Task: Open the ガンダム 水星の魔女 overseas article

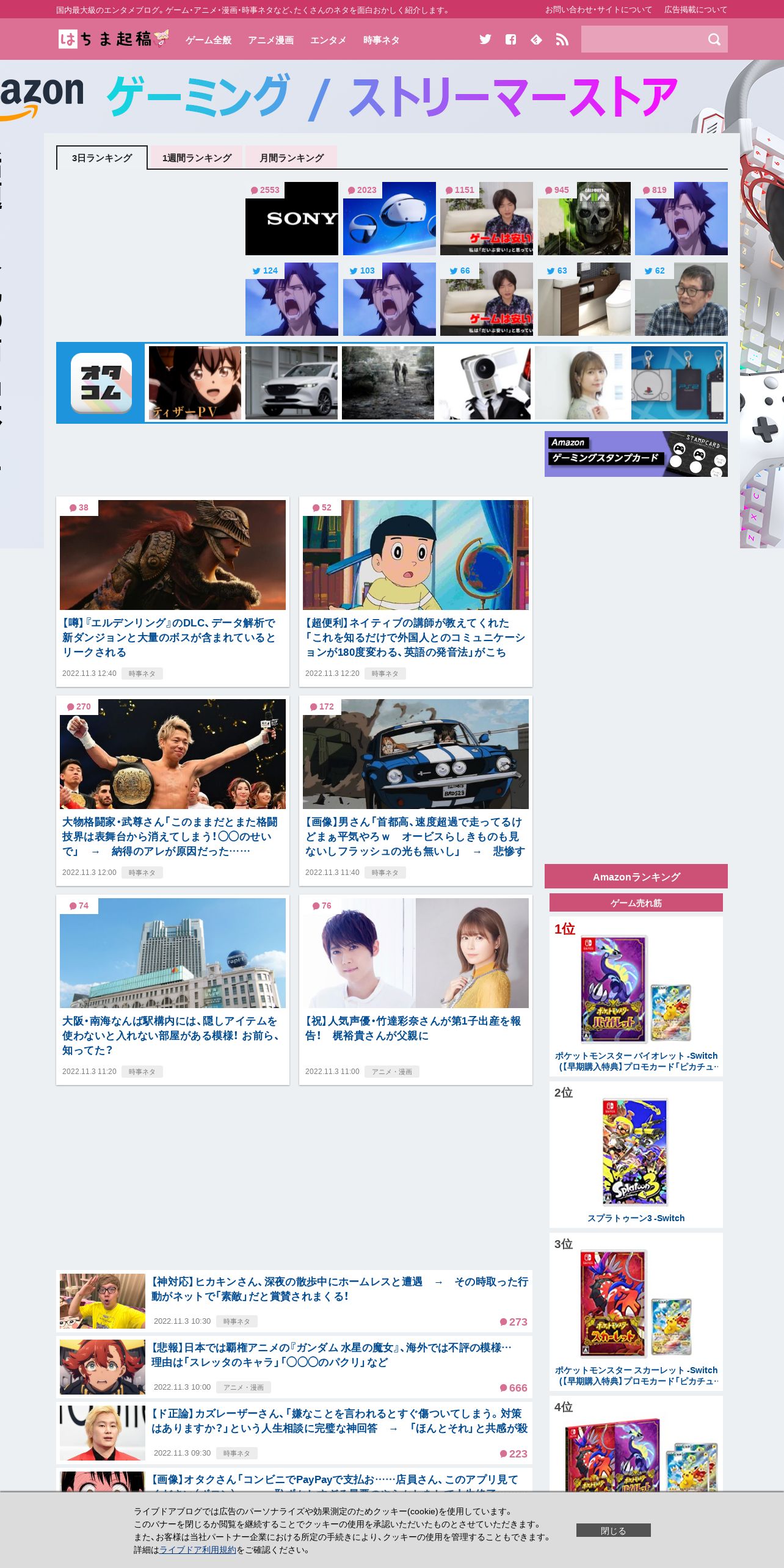Action: [331, 1355]
